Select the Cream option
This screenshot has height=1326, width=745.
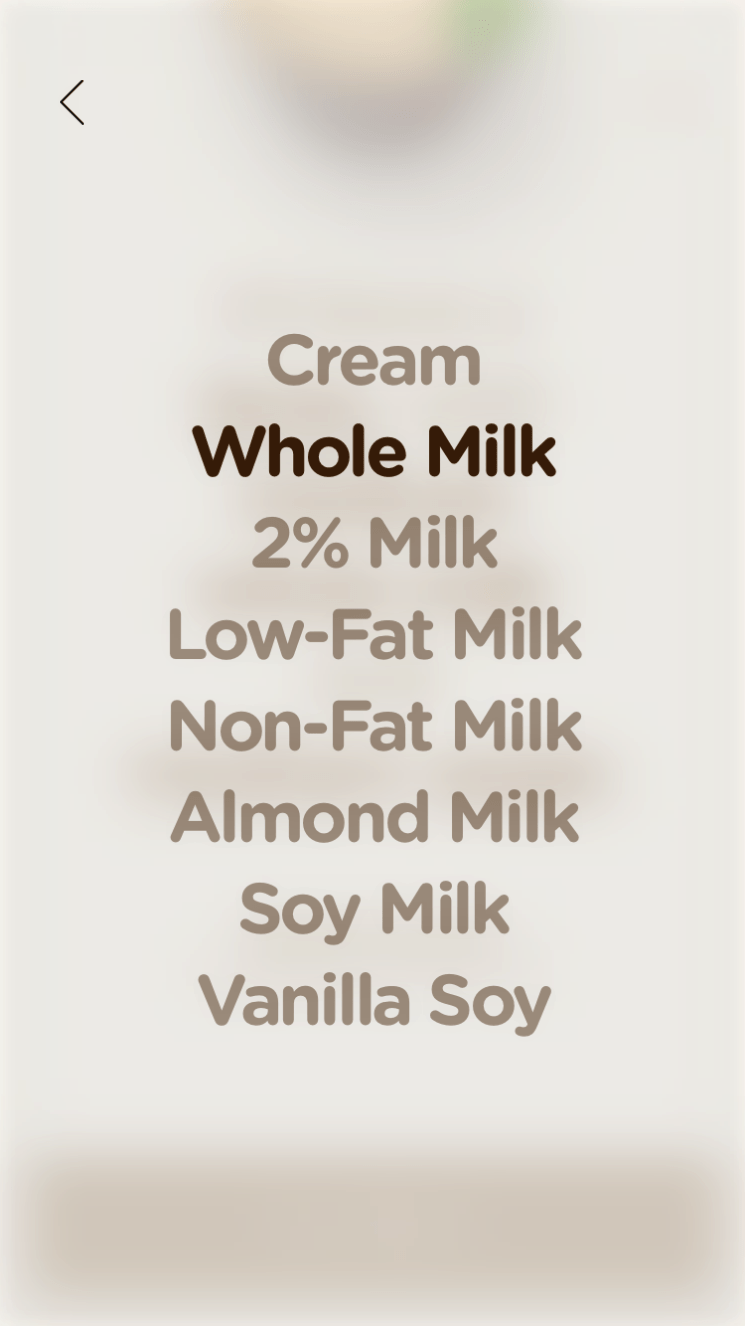point(374,361)
